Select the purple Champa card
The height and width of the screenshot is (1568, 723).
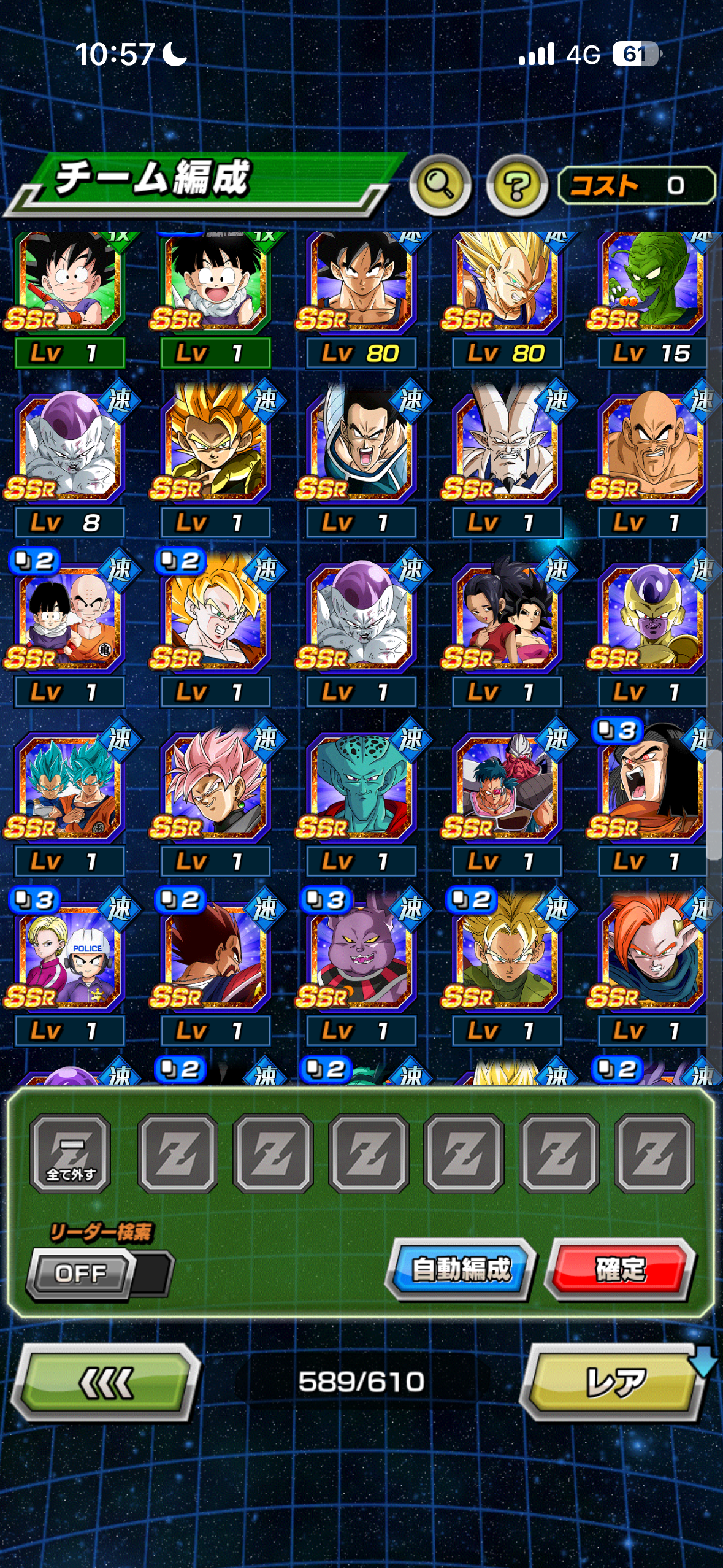[359, 957]
